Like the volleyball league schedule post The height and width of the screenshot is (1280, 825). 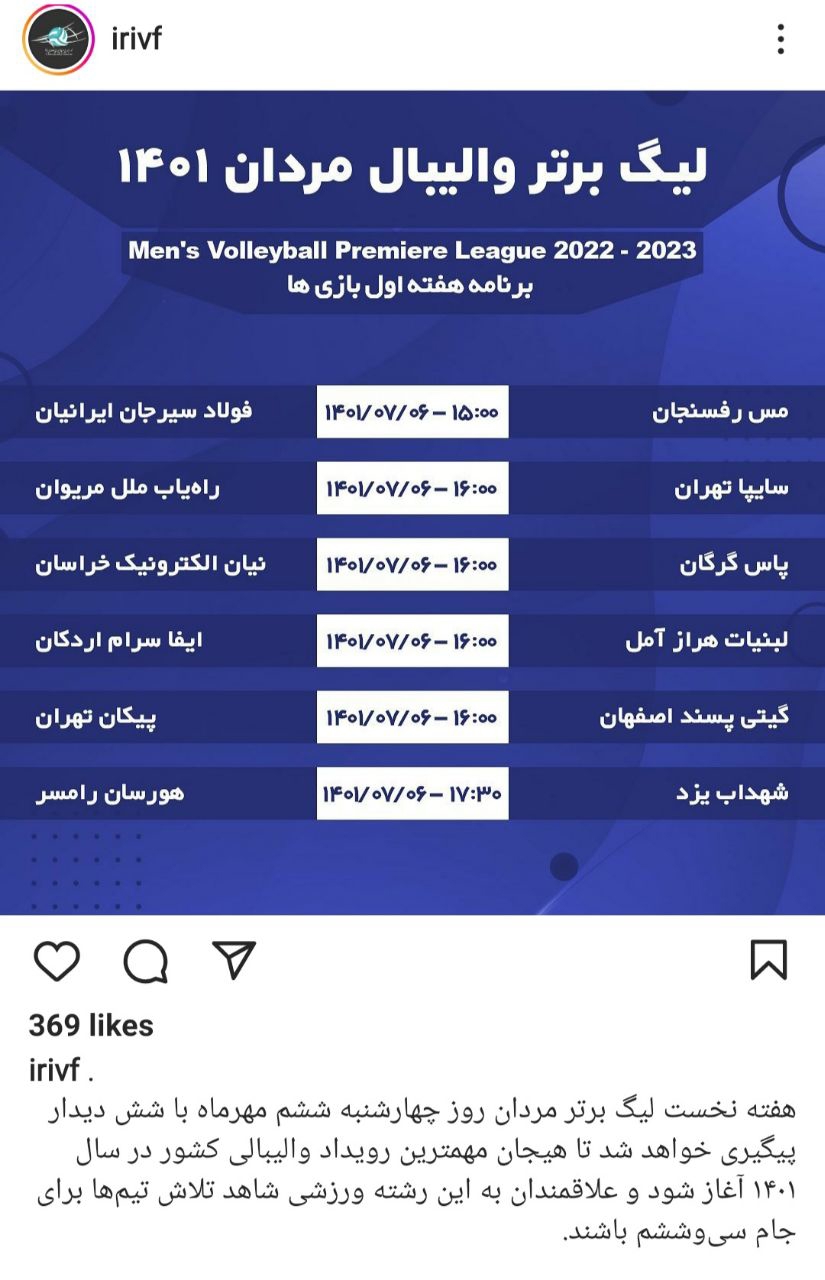(x=57, y=961)
